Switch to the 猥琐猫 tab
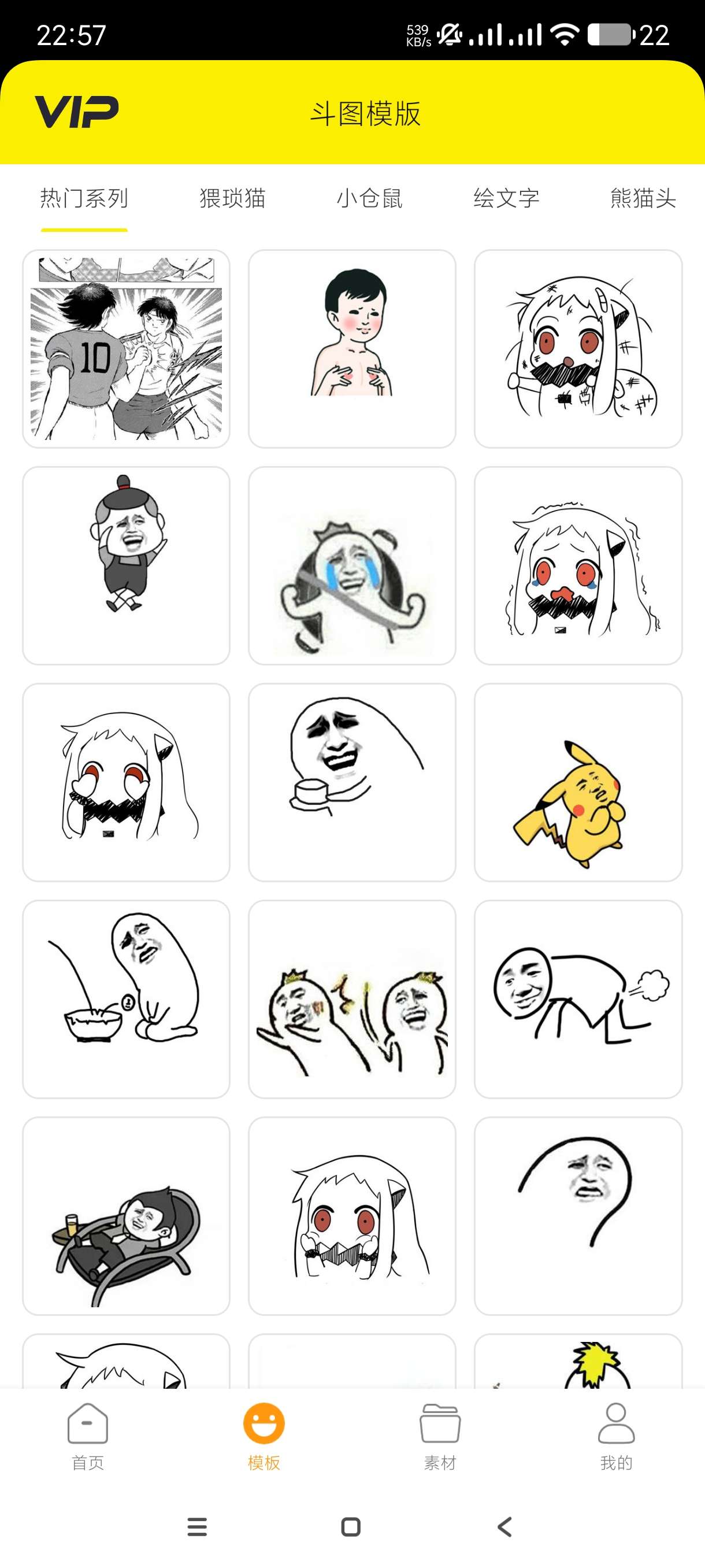 click(232, 198)
